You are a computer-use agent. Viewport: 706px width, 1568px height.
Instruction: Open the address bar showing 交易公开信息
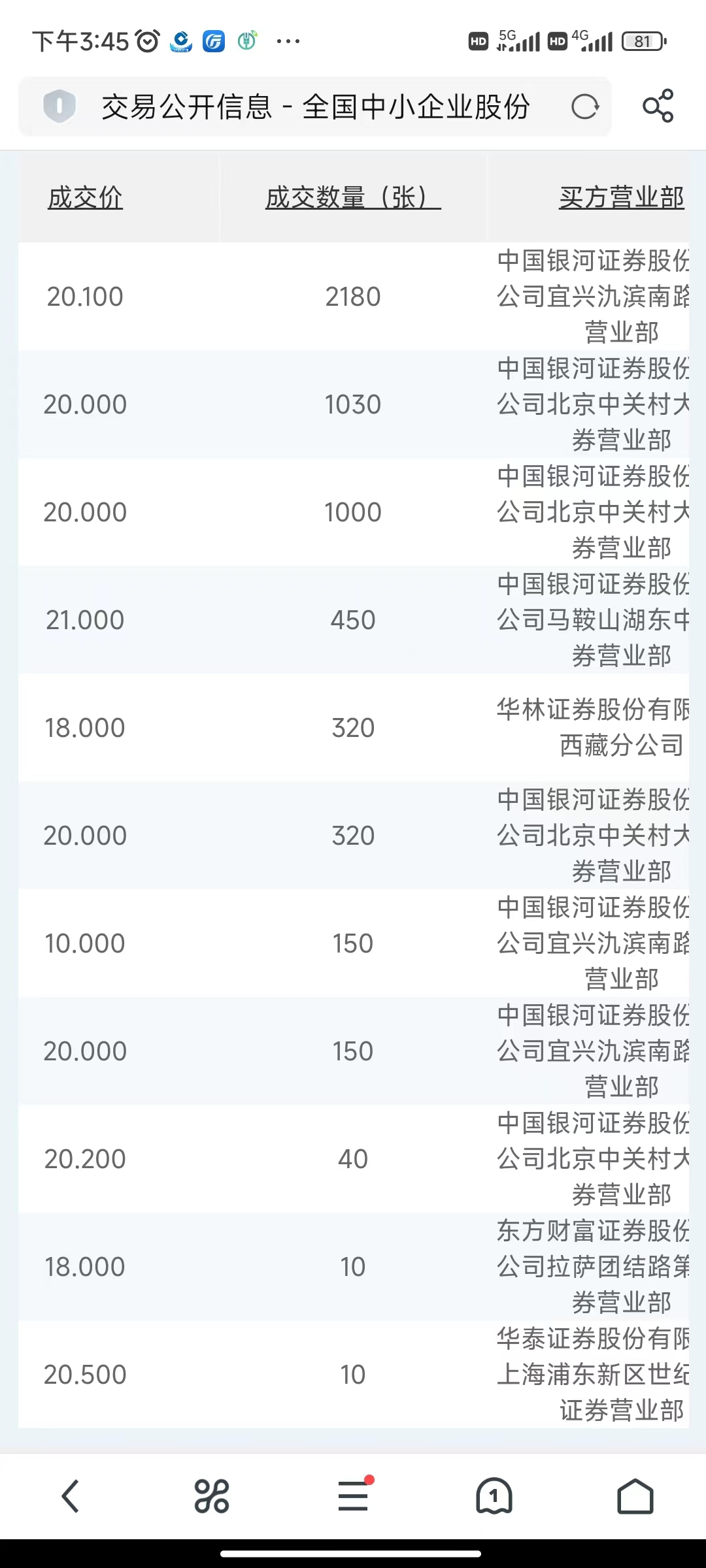click(315, 107)
